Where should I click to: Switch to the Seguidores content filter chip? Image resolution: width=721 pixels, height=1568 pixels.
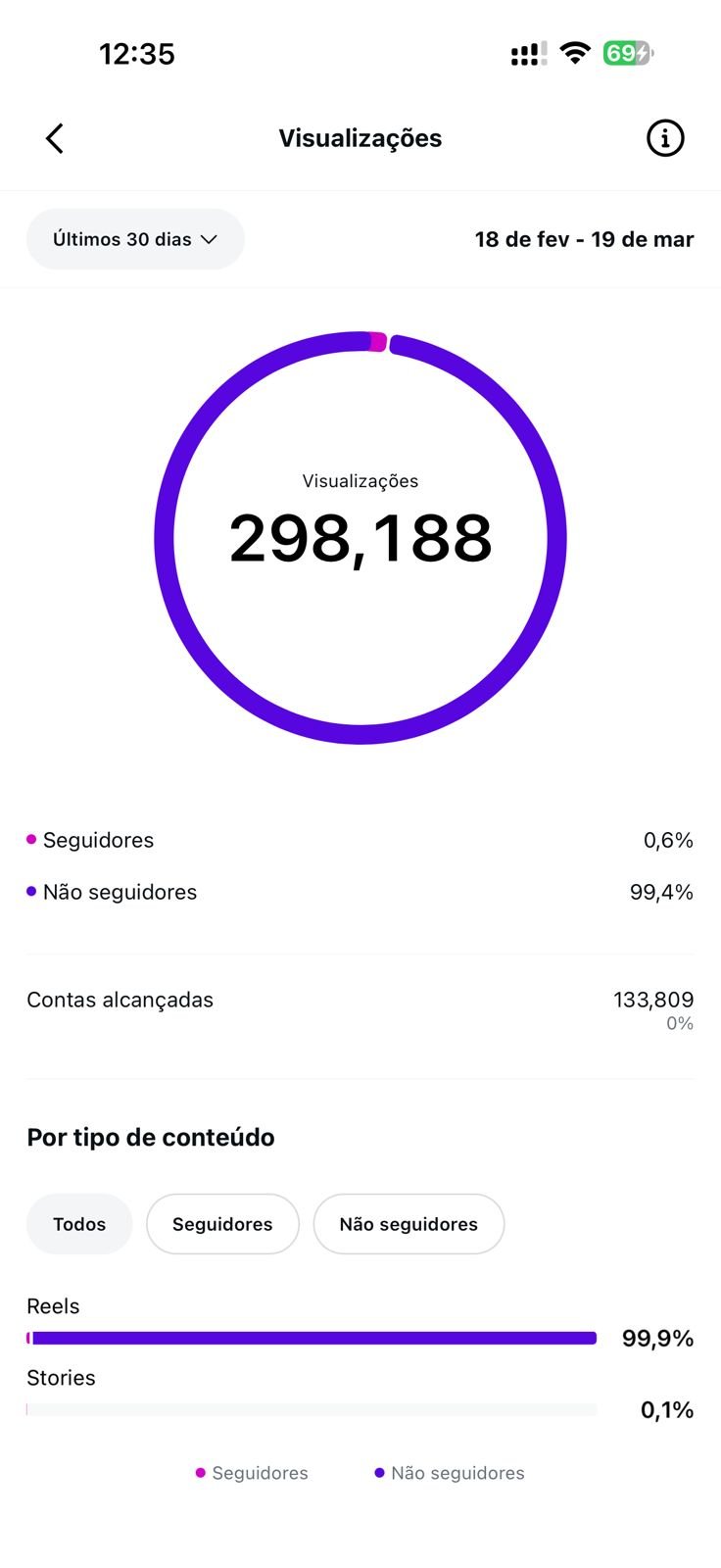pos(222,1224)
